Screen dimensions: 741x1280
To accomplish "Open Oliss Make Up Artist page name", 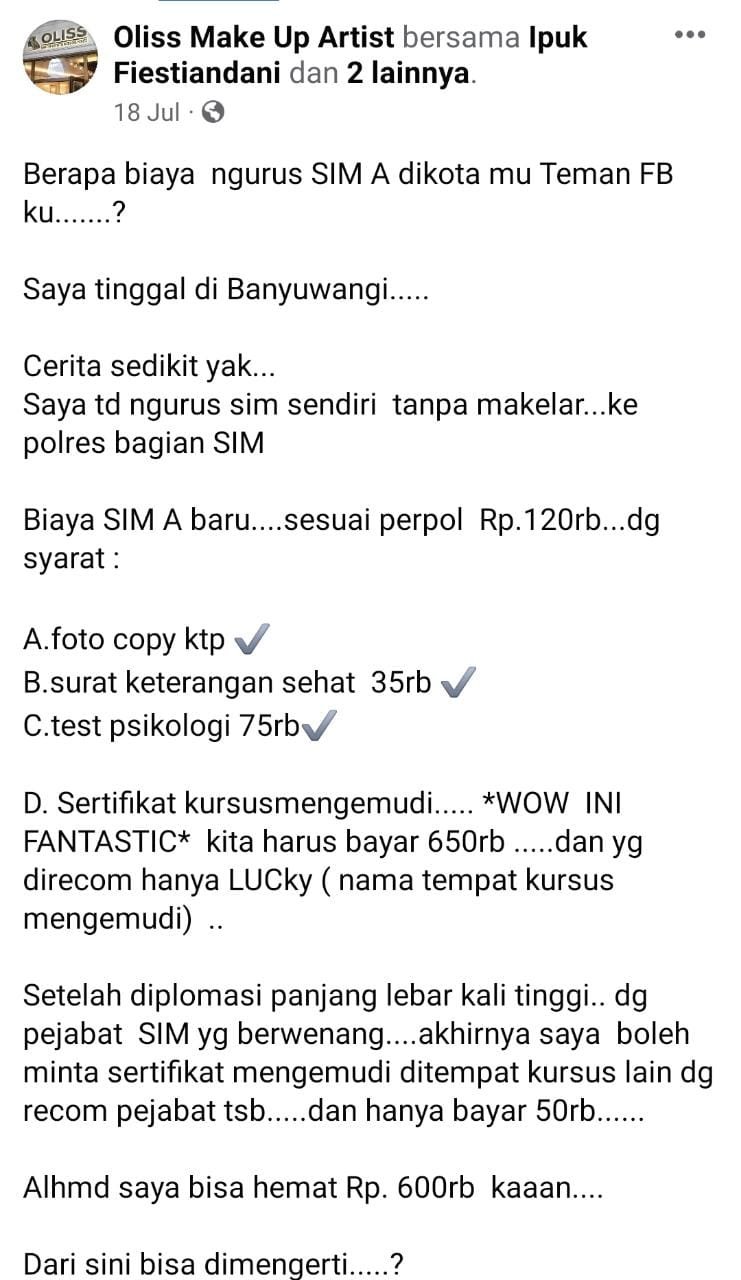I will (x=255, y=38).
